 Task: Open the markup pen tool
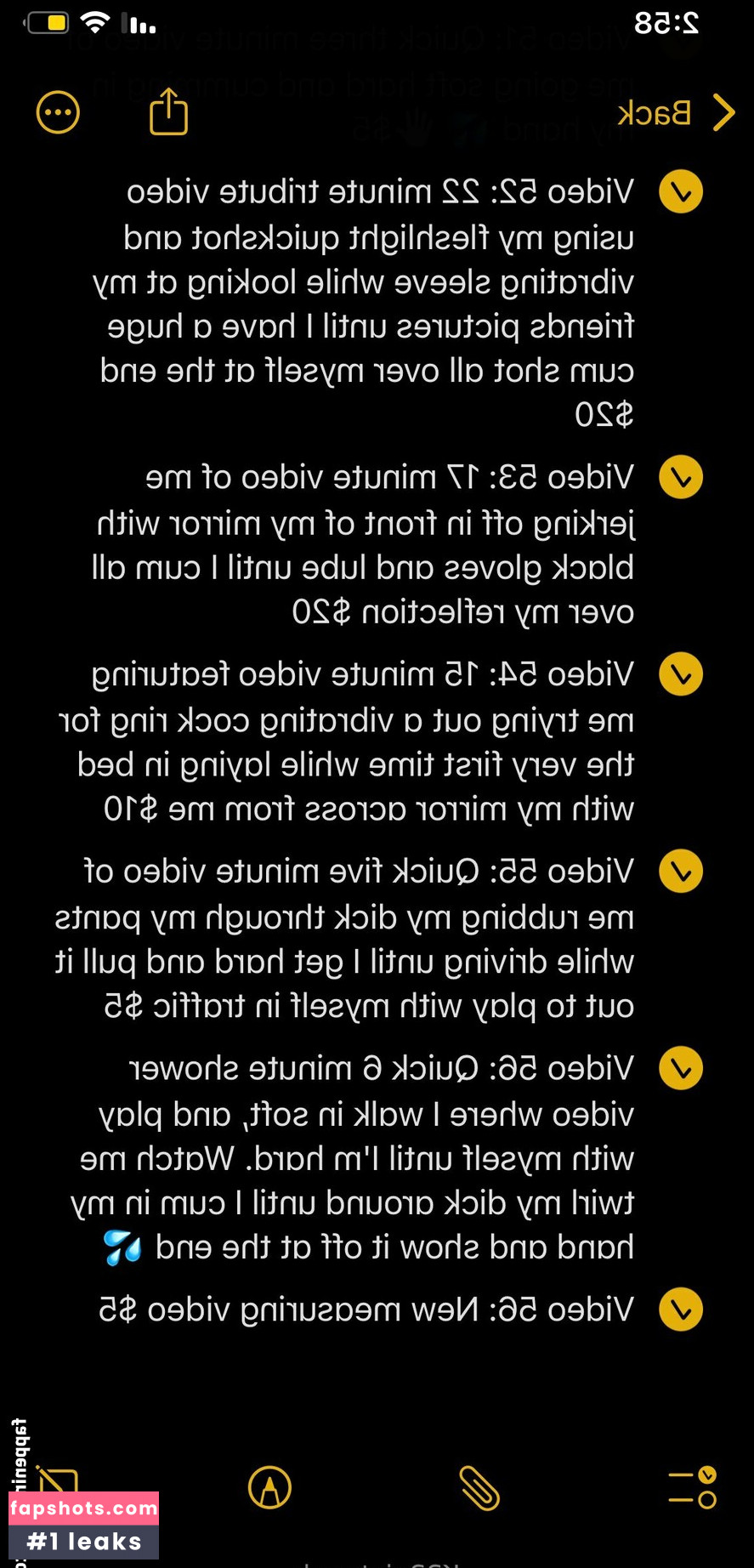point(269,1488)
